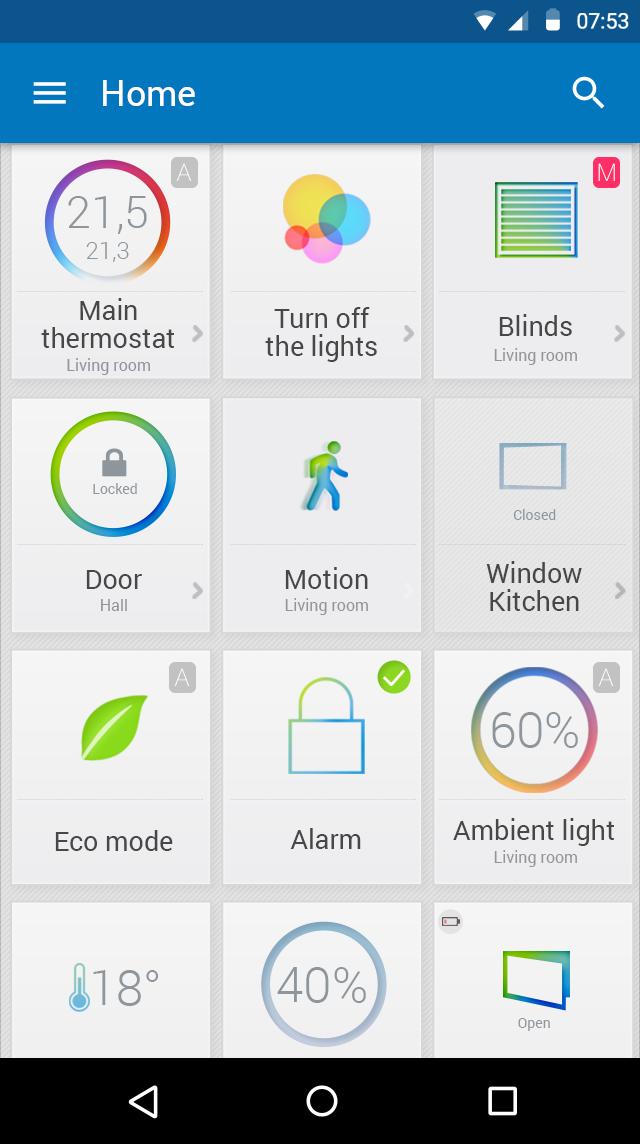The image size is (640, 1144).
Task: Show recent apps with square button
Action: 501,1101
